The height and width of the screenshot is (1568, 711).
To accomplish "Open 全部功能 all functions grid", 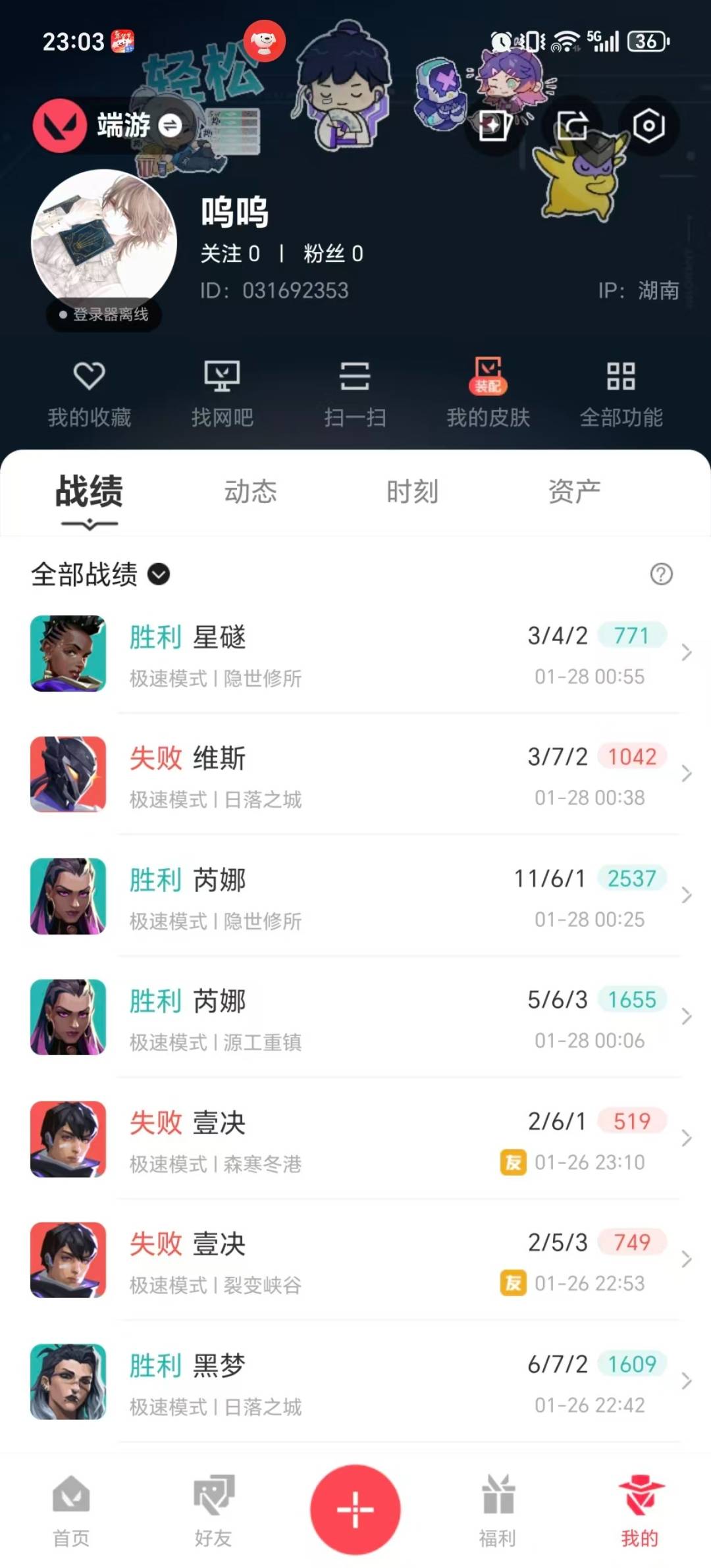I will point(621,392).
